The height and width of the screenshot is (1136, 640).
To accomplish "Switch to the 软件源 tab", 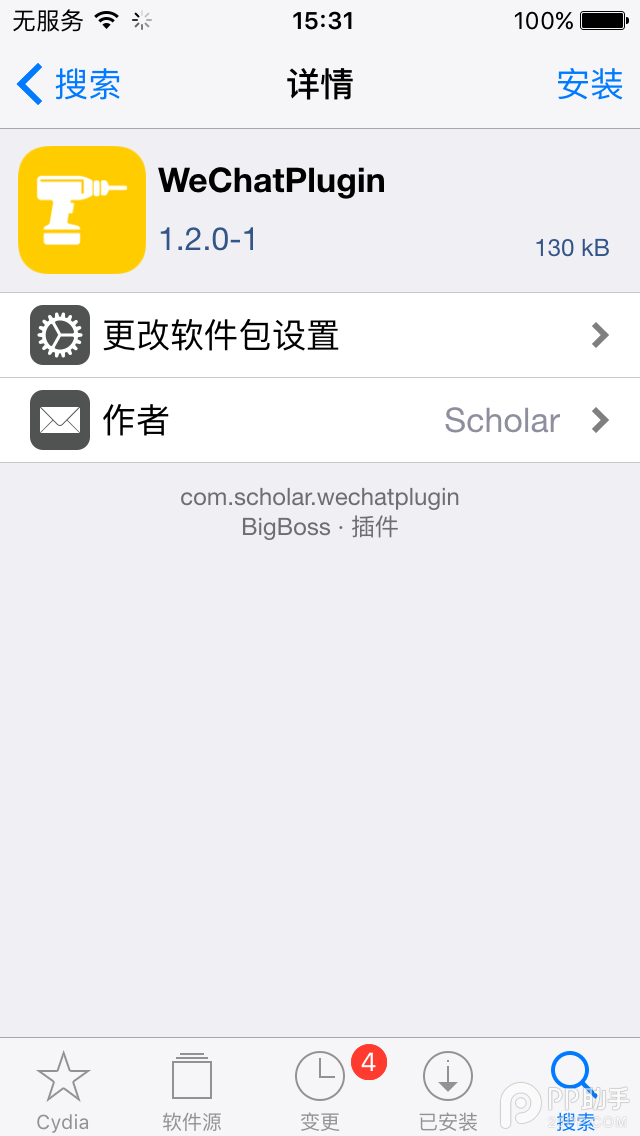I will (x=191, y=1090).
